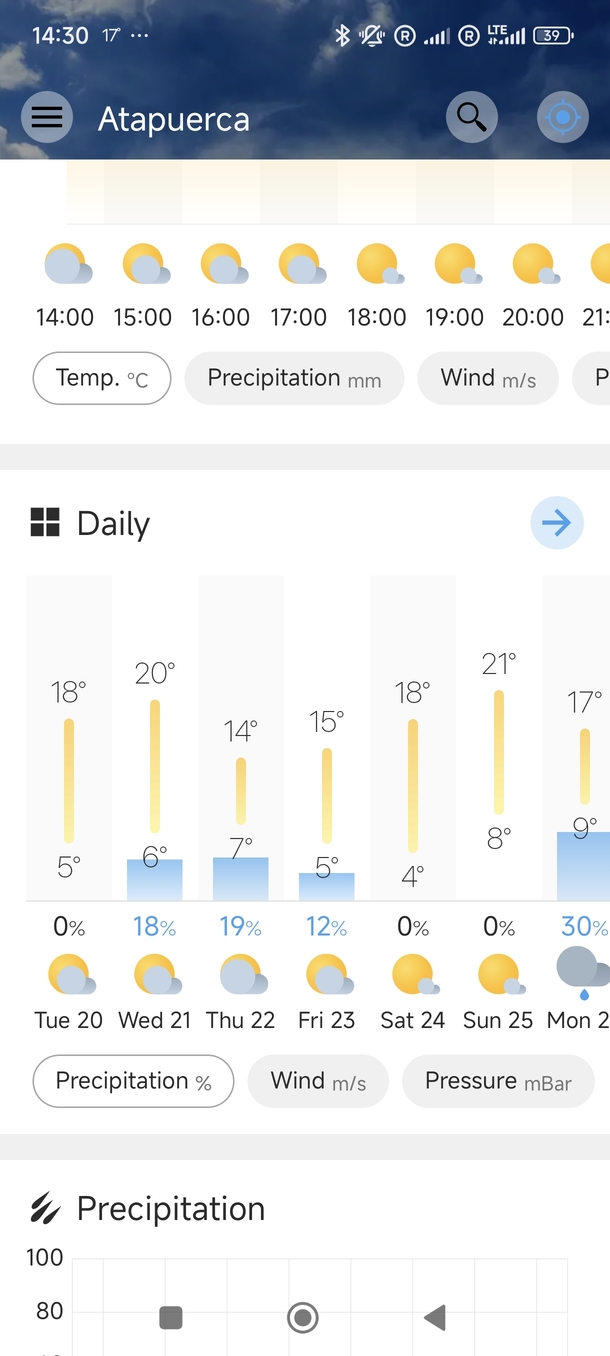The height and width of the screenshot is (1356, 610).
Task: Select the hourly Temp. °C chip
Action: coord(102,379)
